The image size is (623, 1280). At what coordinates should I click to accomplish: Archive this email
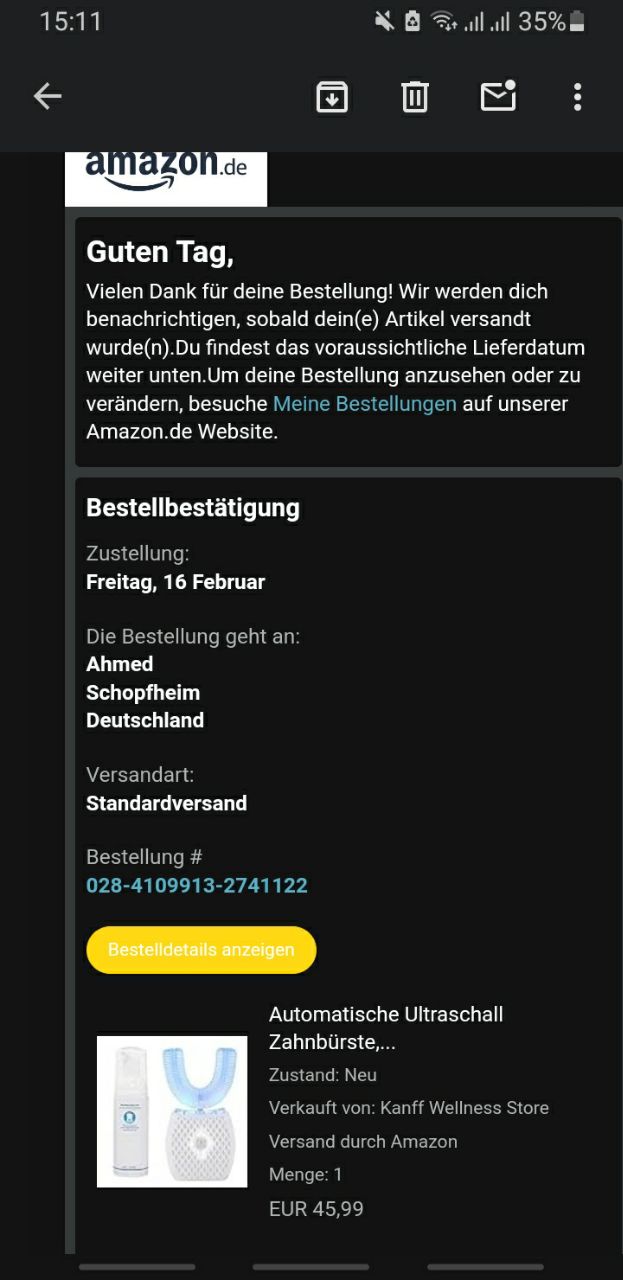(332, 96)
